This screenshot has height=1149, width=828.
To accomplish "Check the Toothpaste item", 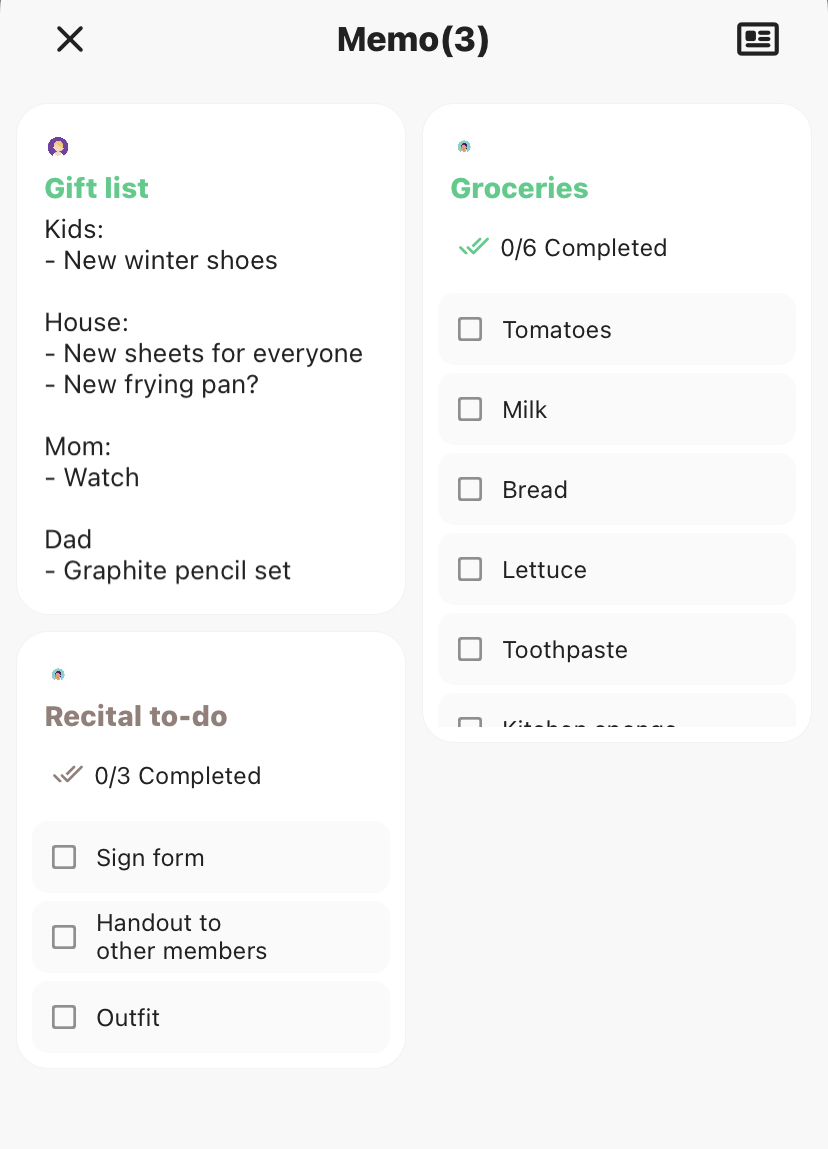I will click(x=470, y=649).
